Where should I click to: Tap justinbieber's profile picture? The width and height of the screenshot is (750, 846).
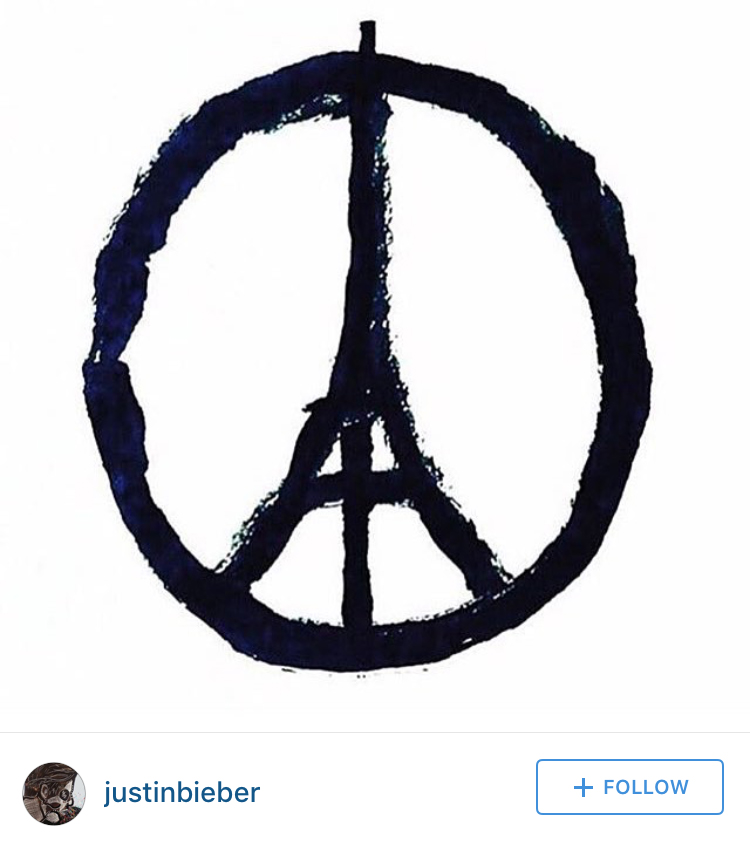click(54, 793)
